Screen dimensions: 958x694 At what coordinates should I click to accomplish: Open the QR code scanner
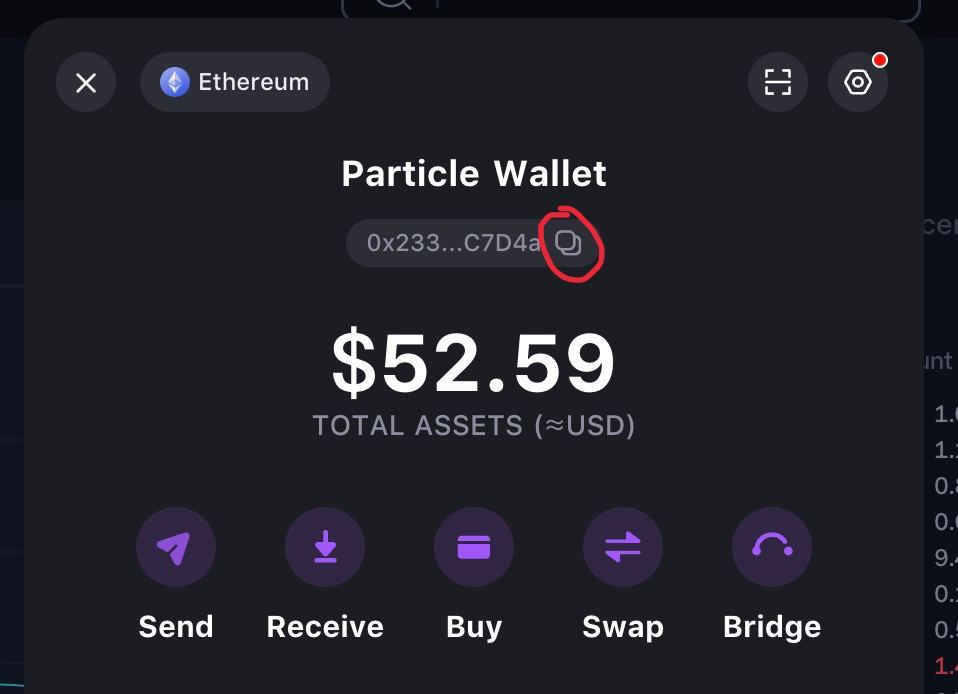coord(777,82)
